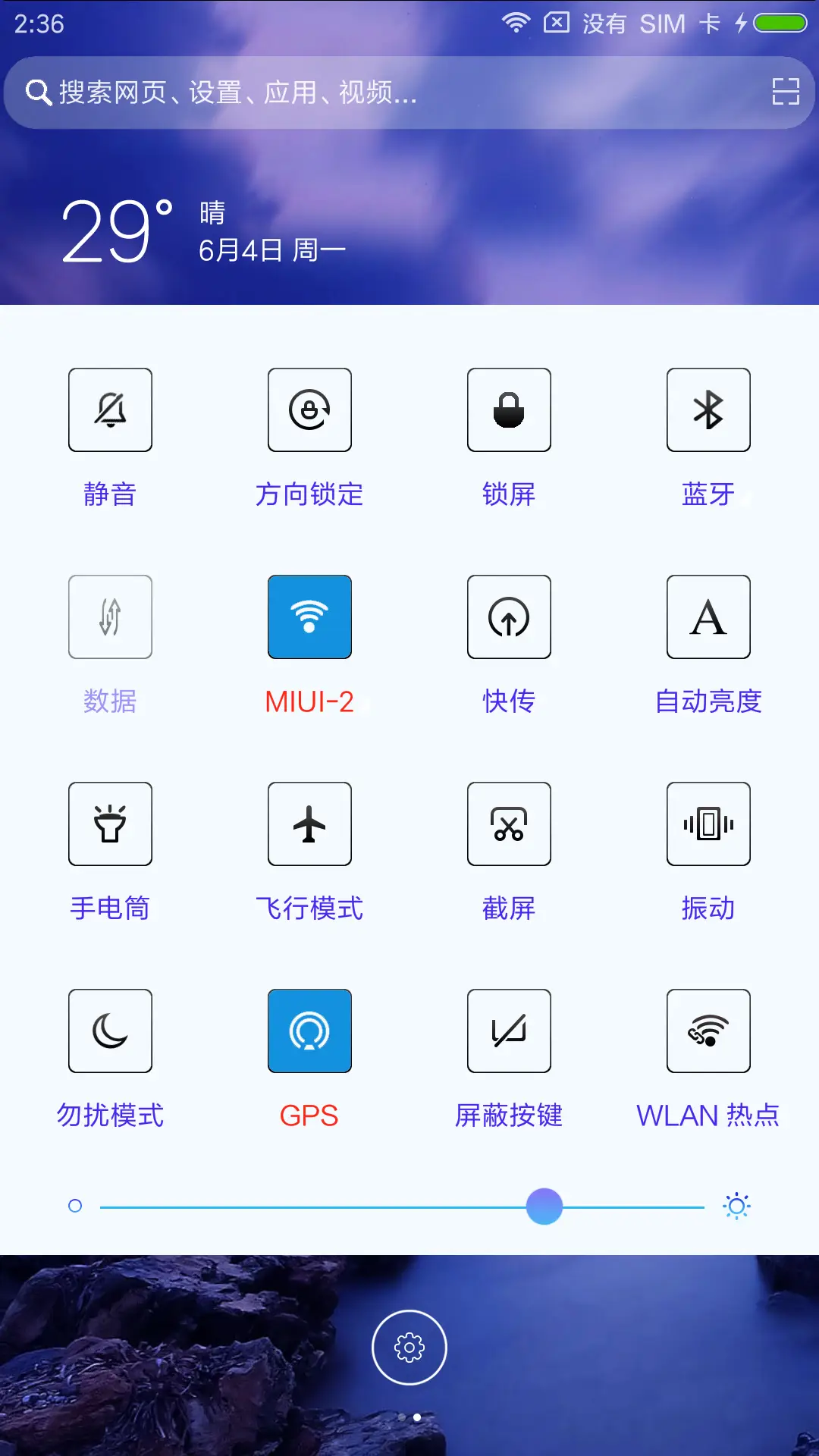The image size is (819, 1456).
Task: Switch to vibration mode
Action: (x=708, y=824)
